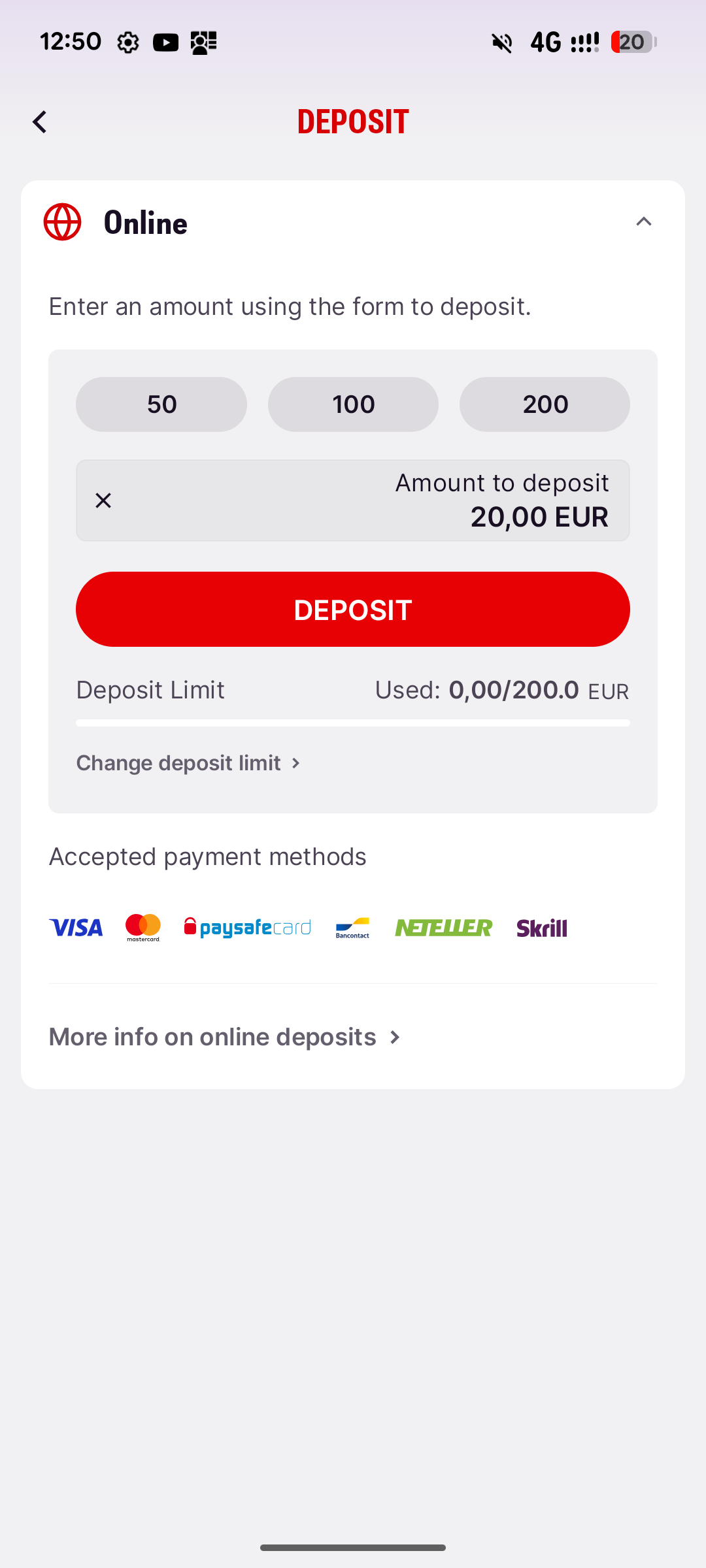Edit the amount to deposit field
Image resolution: width=706 pixels, height=1568 pixels.
pyautogui.click(x=392, y=501)
